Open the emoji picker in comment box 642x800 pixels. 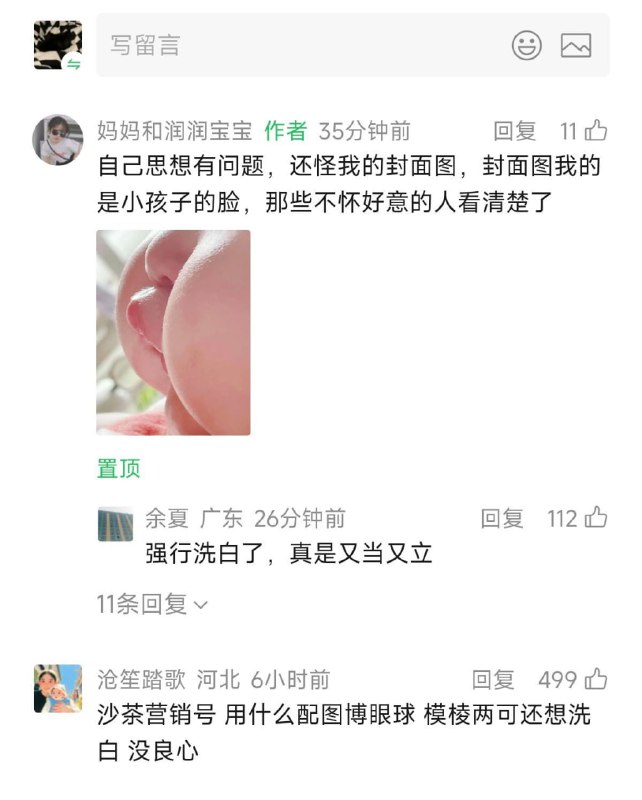click(x=527, y=45)
